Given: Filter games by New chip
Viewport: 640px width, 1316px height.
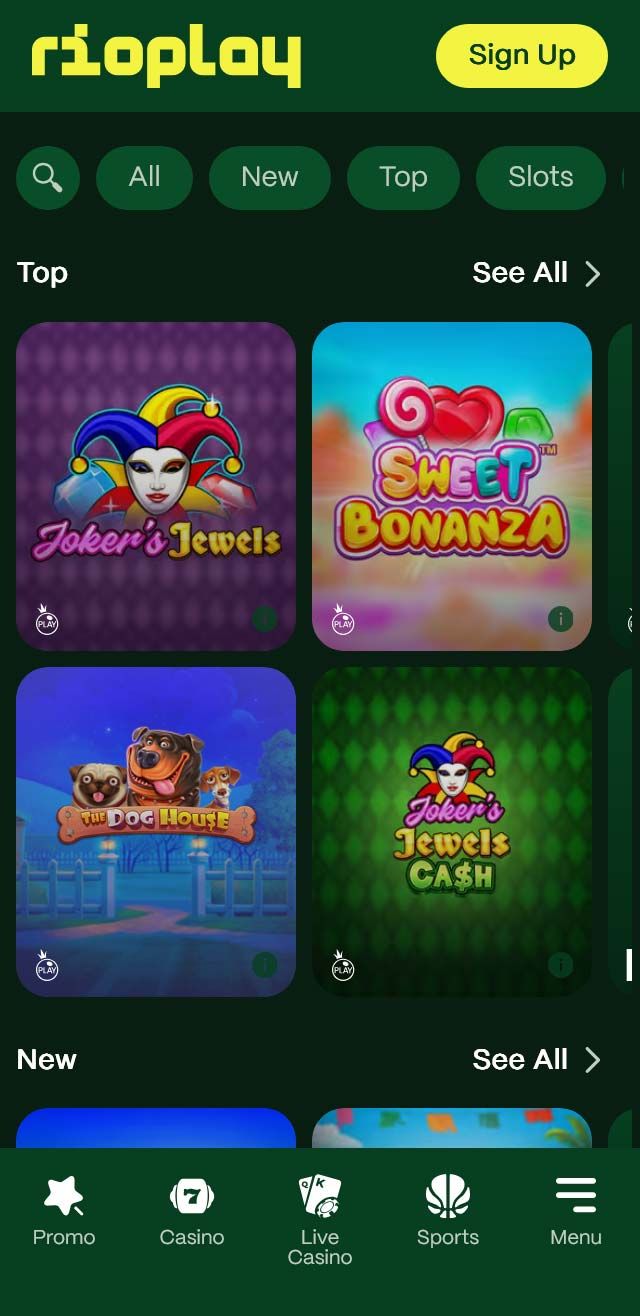Looking at the screenshot, I should tap(269, 177).
